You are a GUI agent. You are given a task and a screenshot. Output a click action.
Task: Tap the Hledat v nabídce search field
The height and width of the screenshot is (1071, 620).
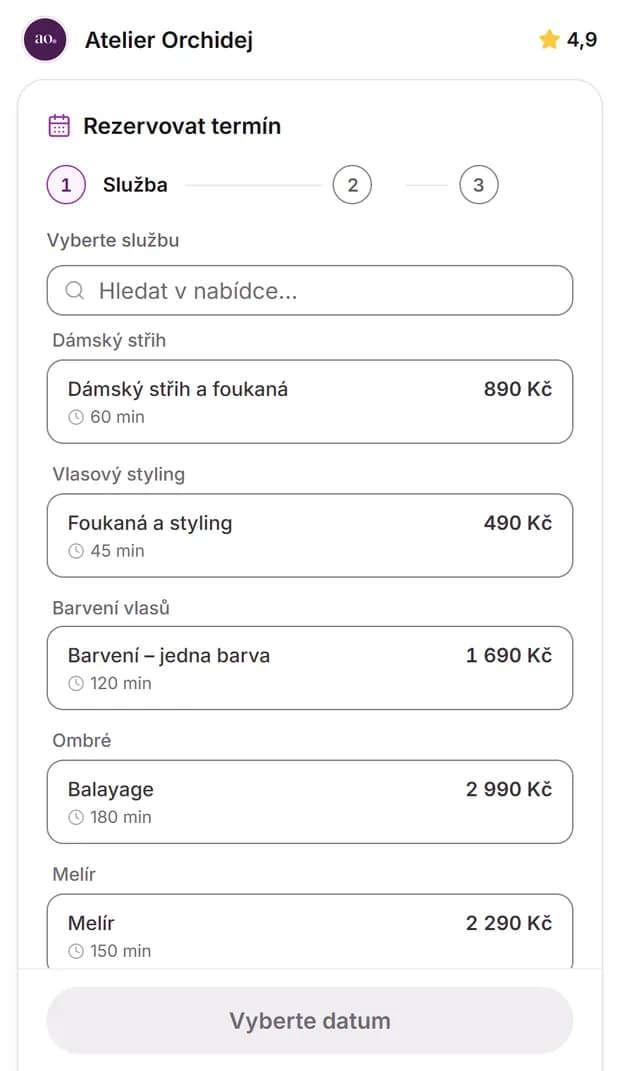(x=309, y=290)
